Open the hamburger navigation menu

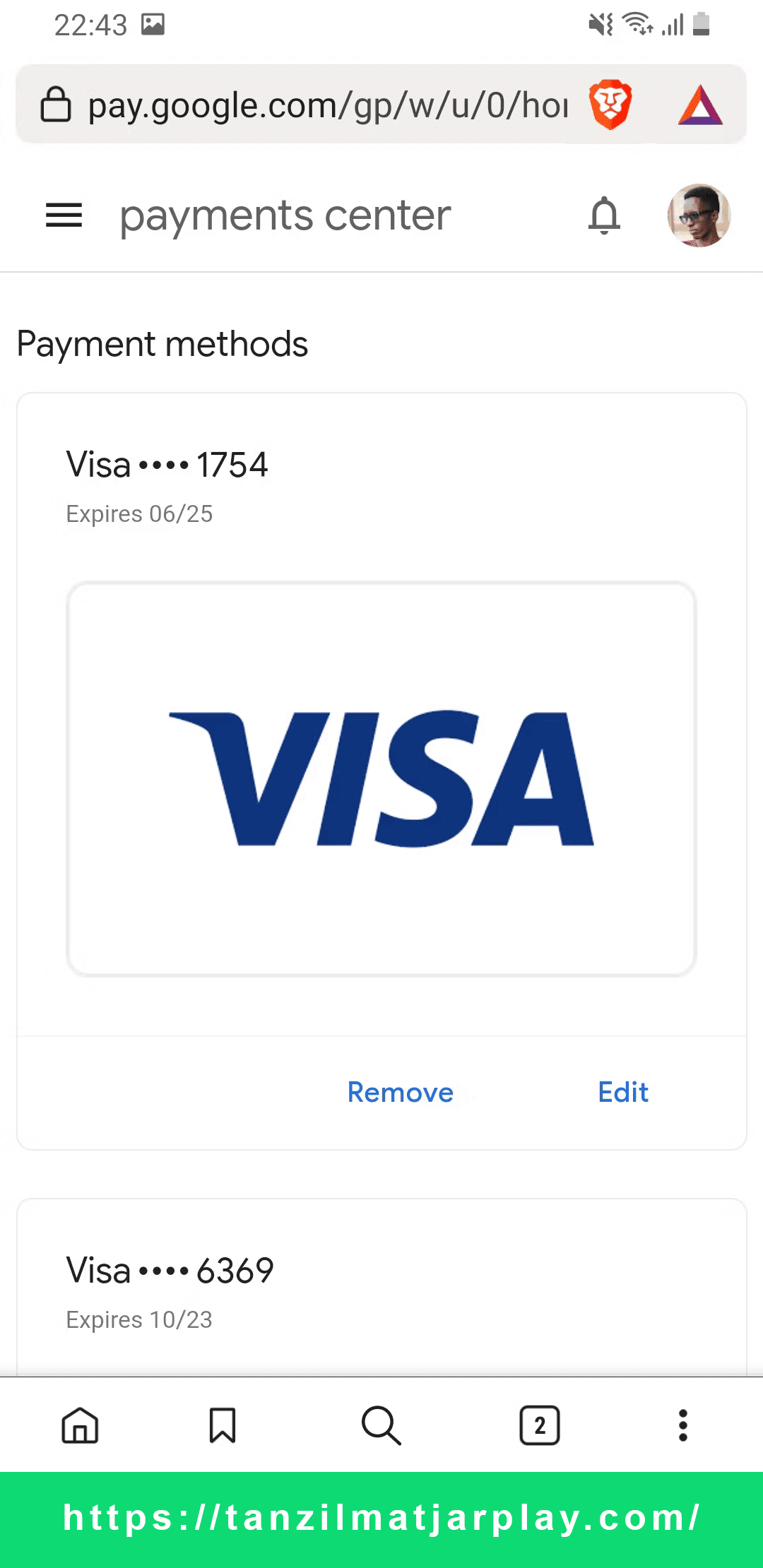point(64,215)
